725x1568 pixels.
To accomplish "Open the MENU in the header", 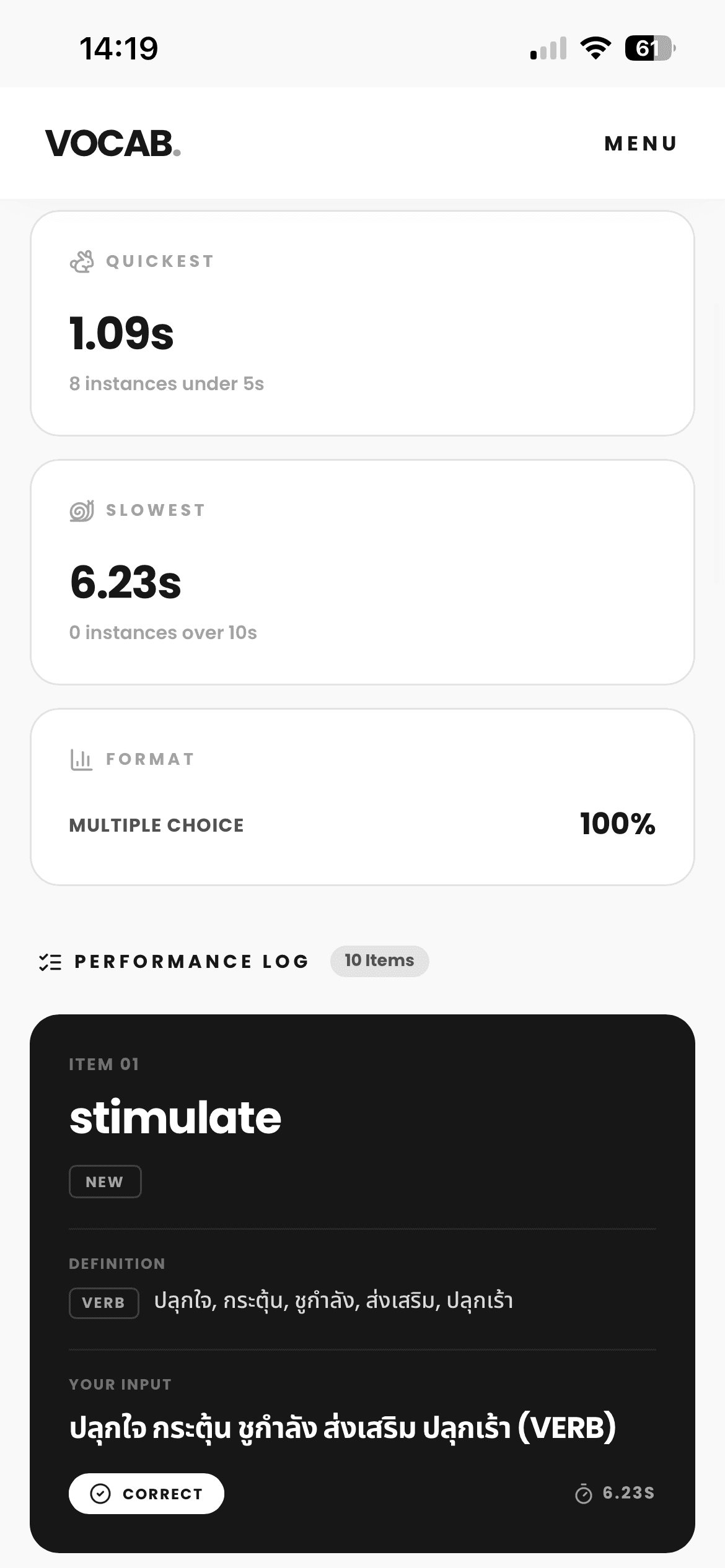I will click(x=640, y=144).
